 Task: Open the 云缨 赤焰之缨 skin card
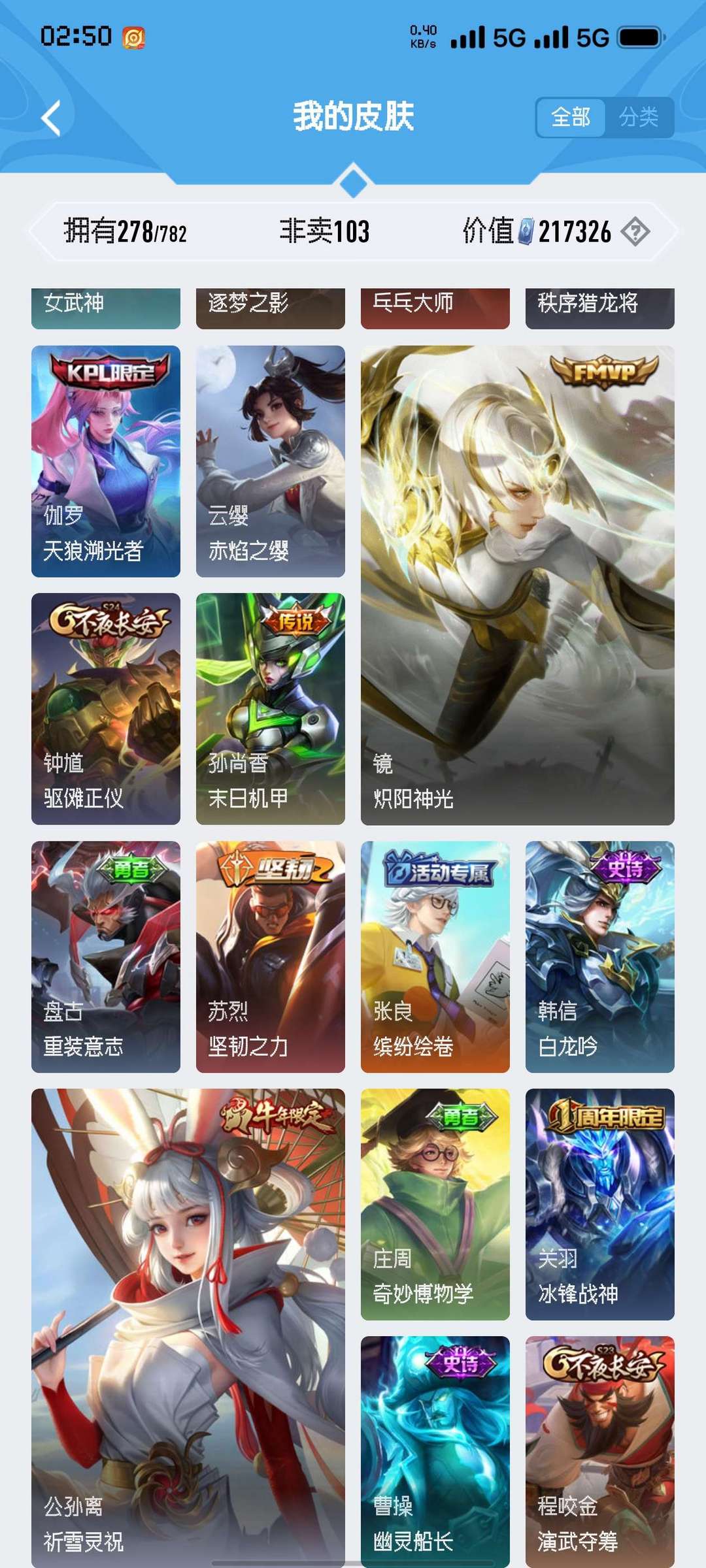(x=271, y=461)
